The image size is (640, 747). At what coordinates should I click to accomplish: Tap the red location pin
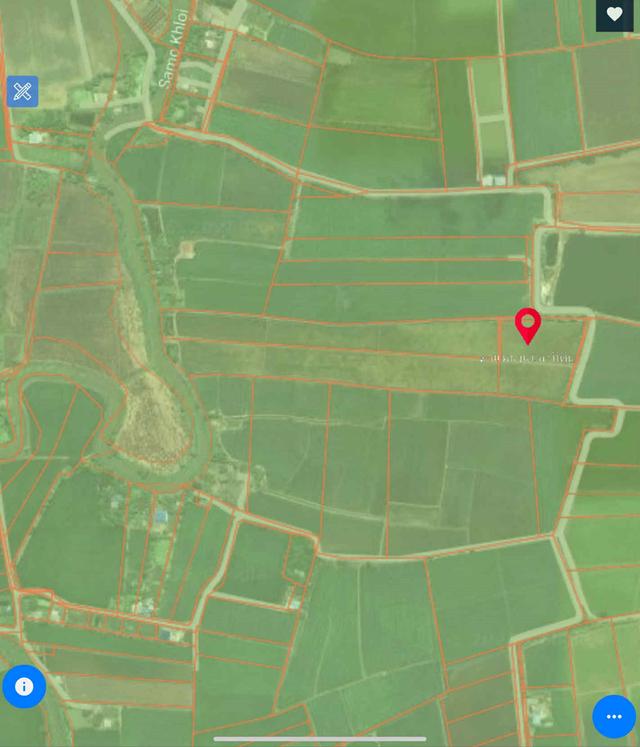[527, 326]
